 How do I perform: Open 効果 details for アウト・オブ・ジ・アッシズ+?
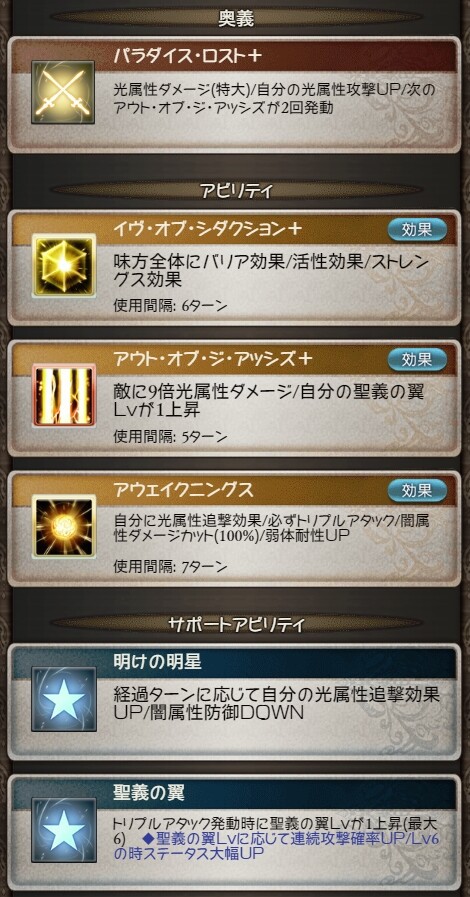tap(417, 360)
